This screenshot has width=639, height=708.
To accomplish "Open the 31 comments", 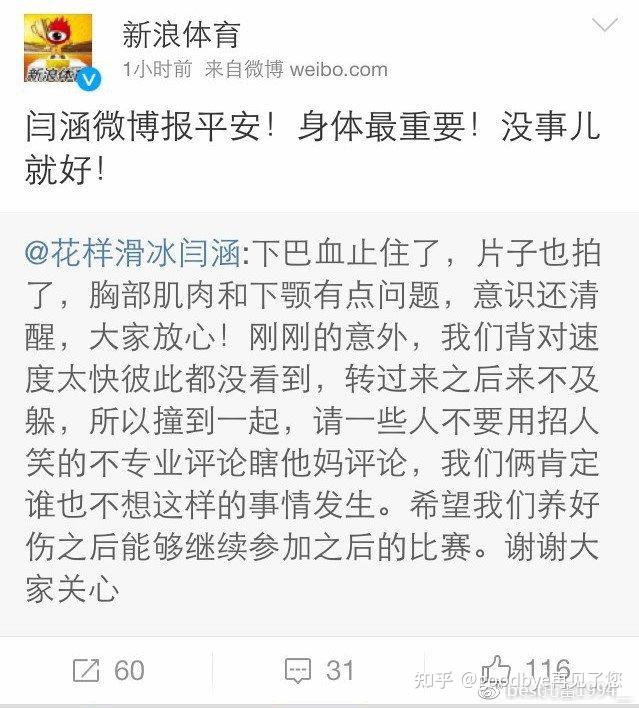I will [319, 670].
